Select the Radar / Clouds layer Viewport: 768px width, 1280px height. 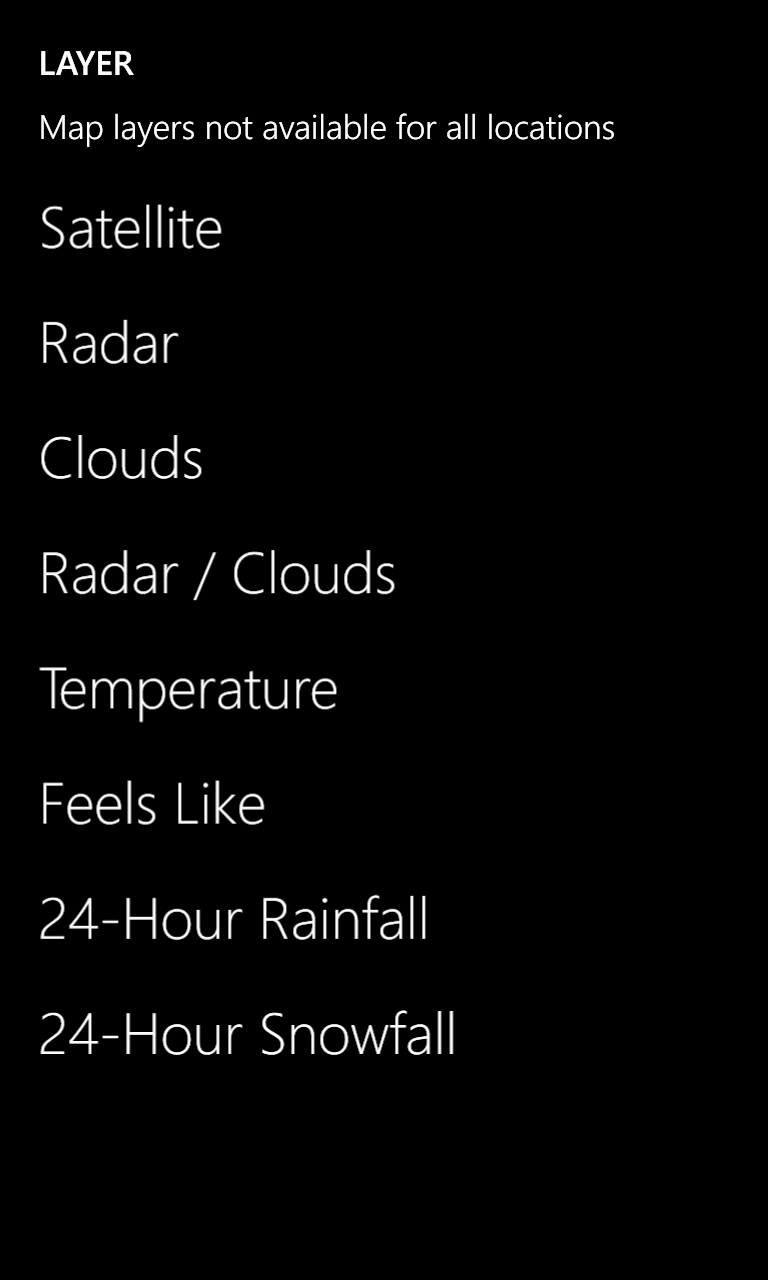218,574
